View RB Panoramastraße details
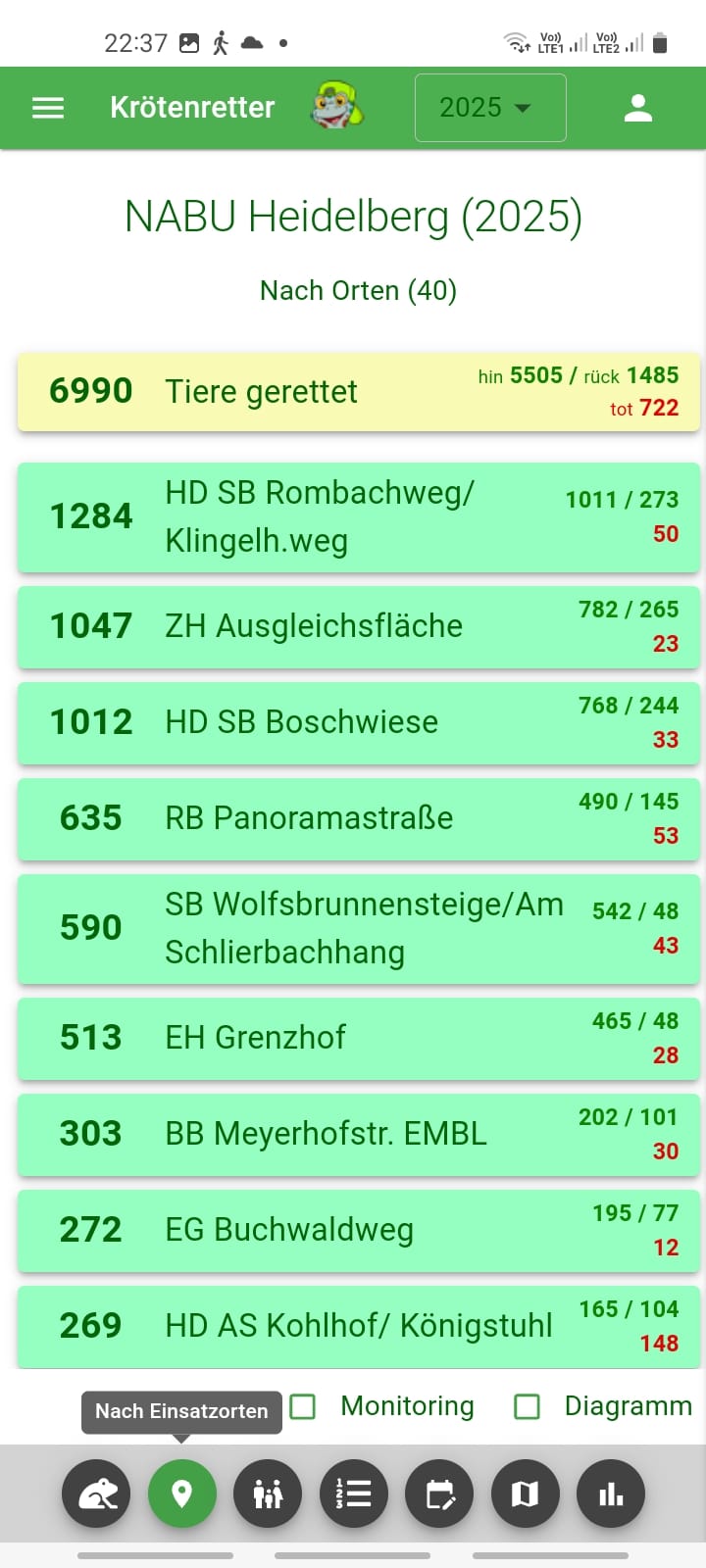This screenshot has width=706, height=1568. click(358, 819)
